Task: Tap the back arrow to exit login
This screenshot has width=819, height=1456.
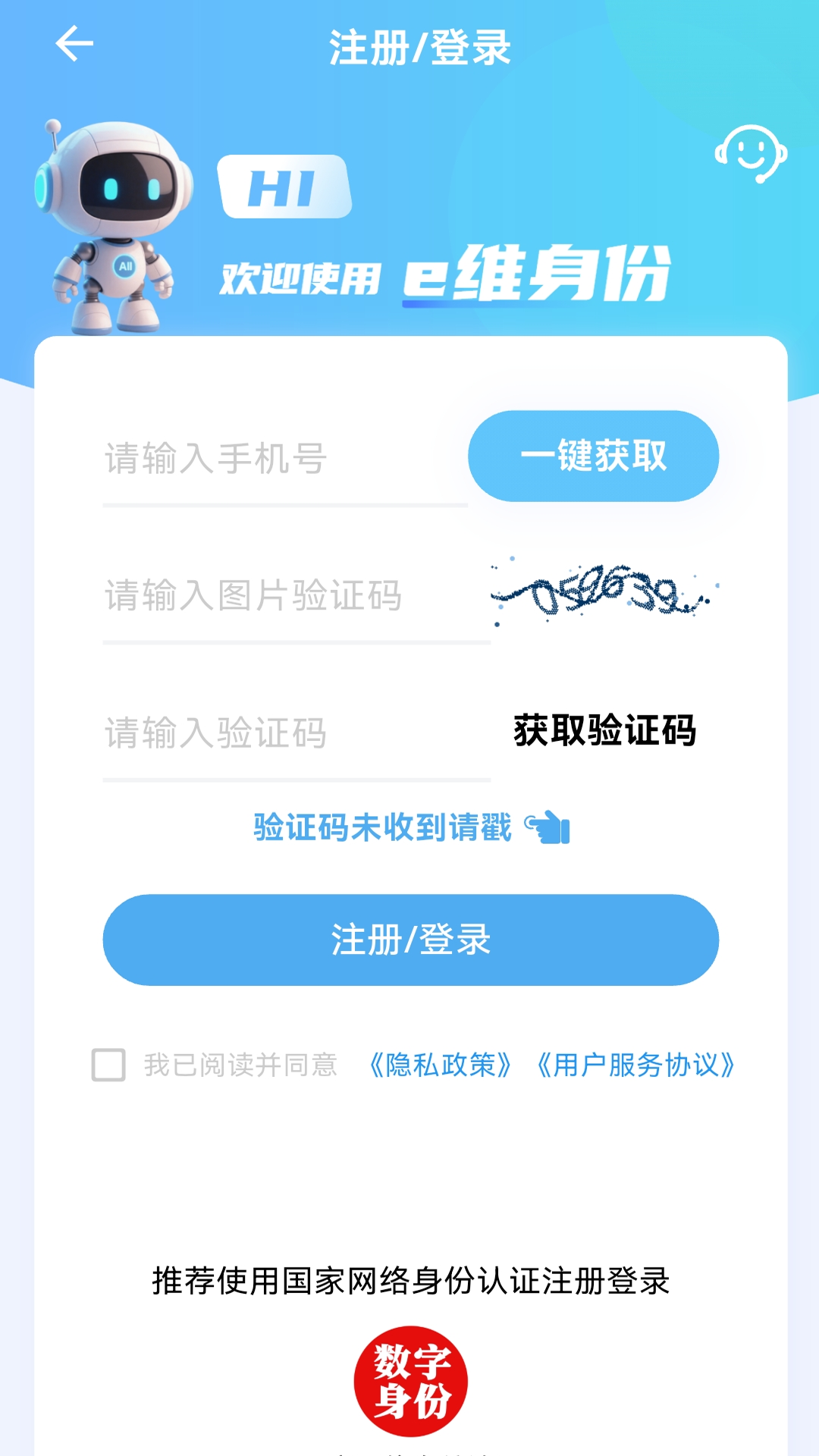Action: (x=74, y=44)
